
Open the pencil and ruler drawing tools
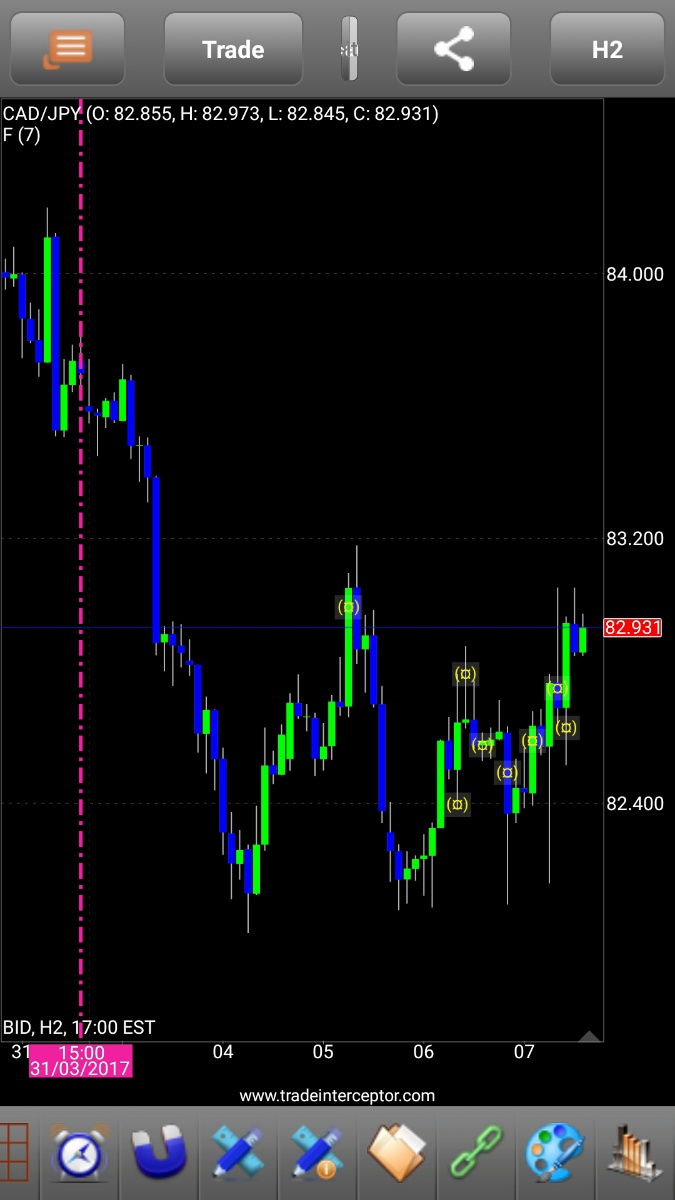coord(238,1152)
